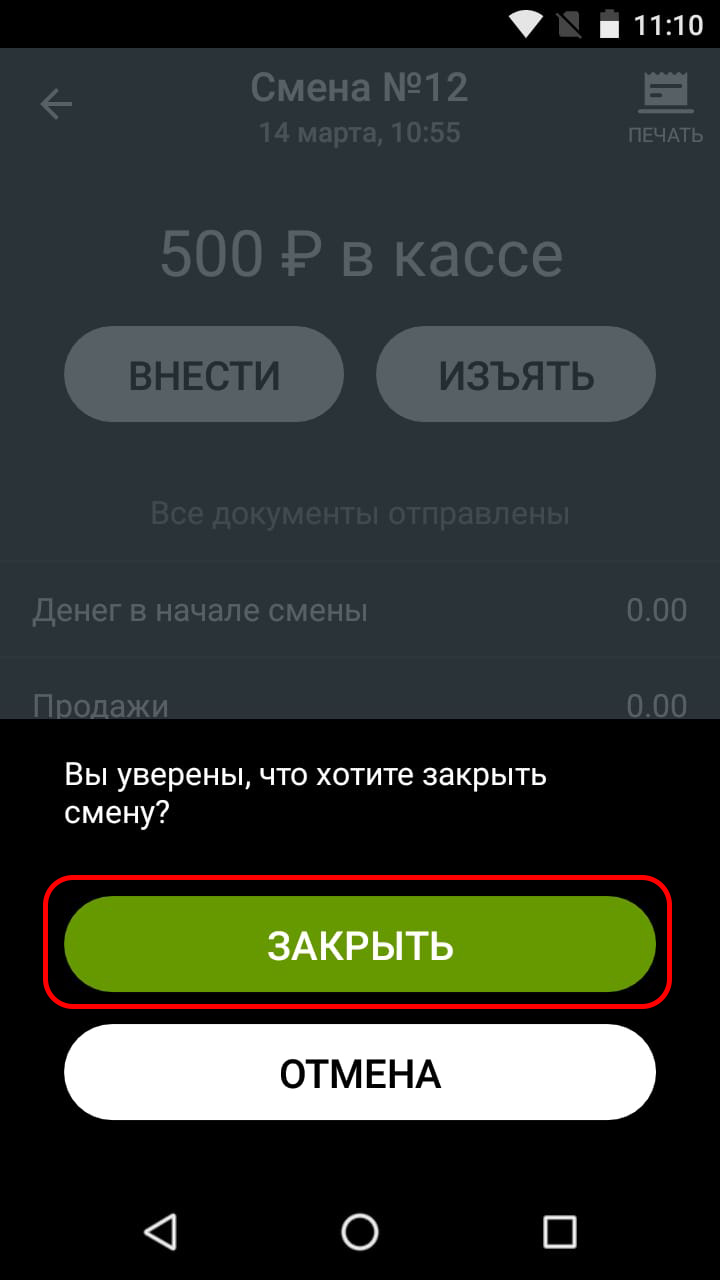Go back with the system back button
Screen dimensions: 720x1280
(160, 1231)
